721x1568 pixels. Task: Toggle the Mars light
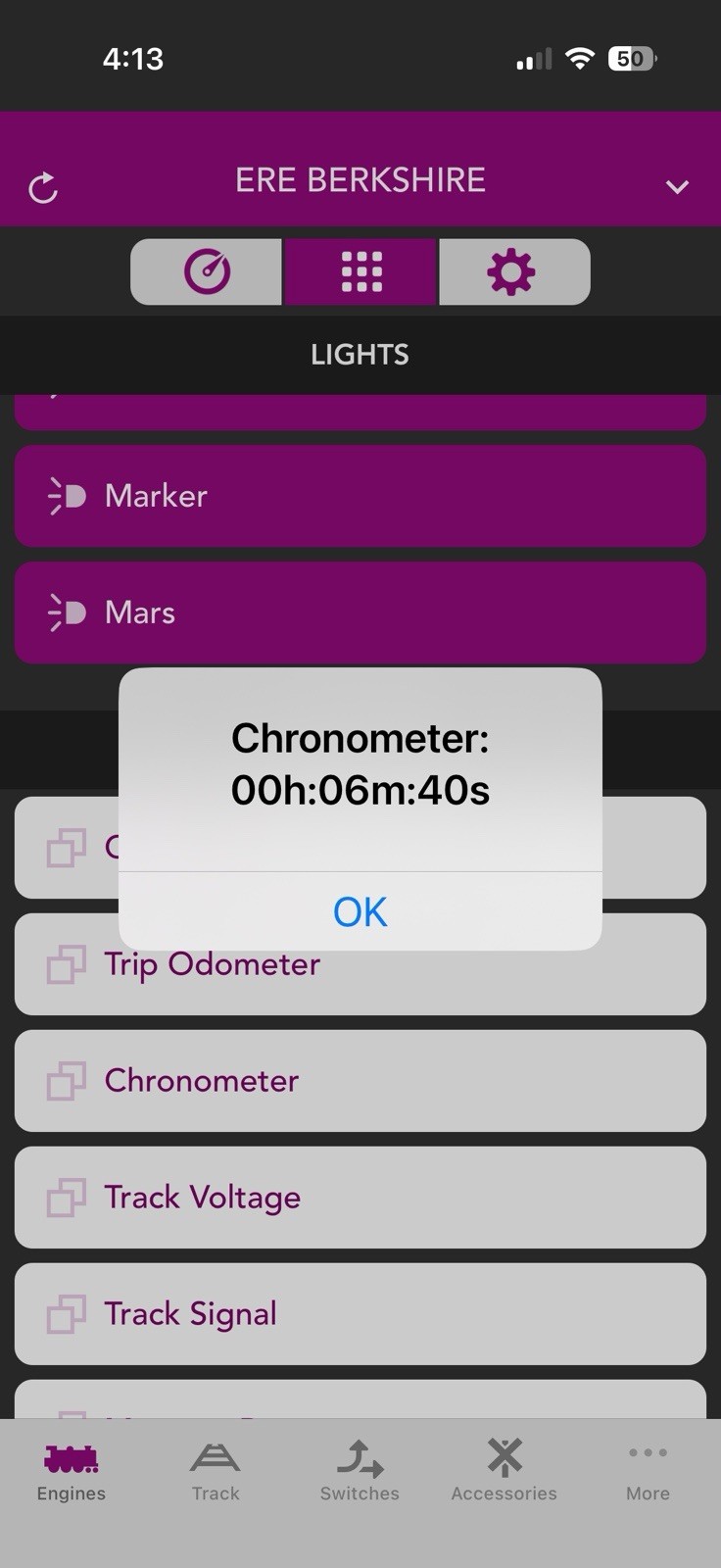[x=360, y=612]
